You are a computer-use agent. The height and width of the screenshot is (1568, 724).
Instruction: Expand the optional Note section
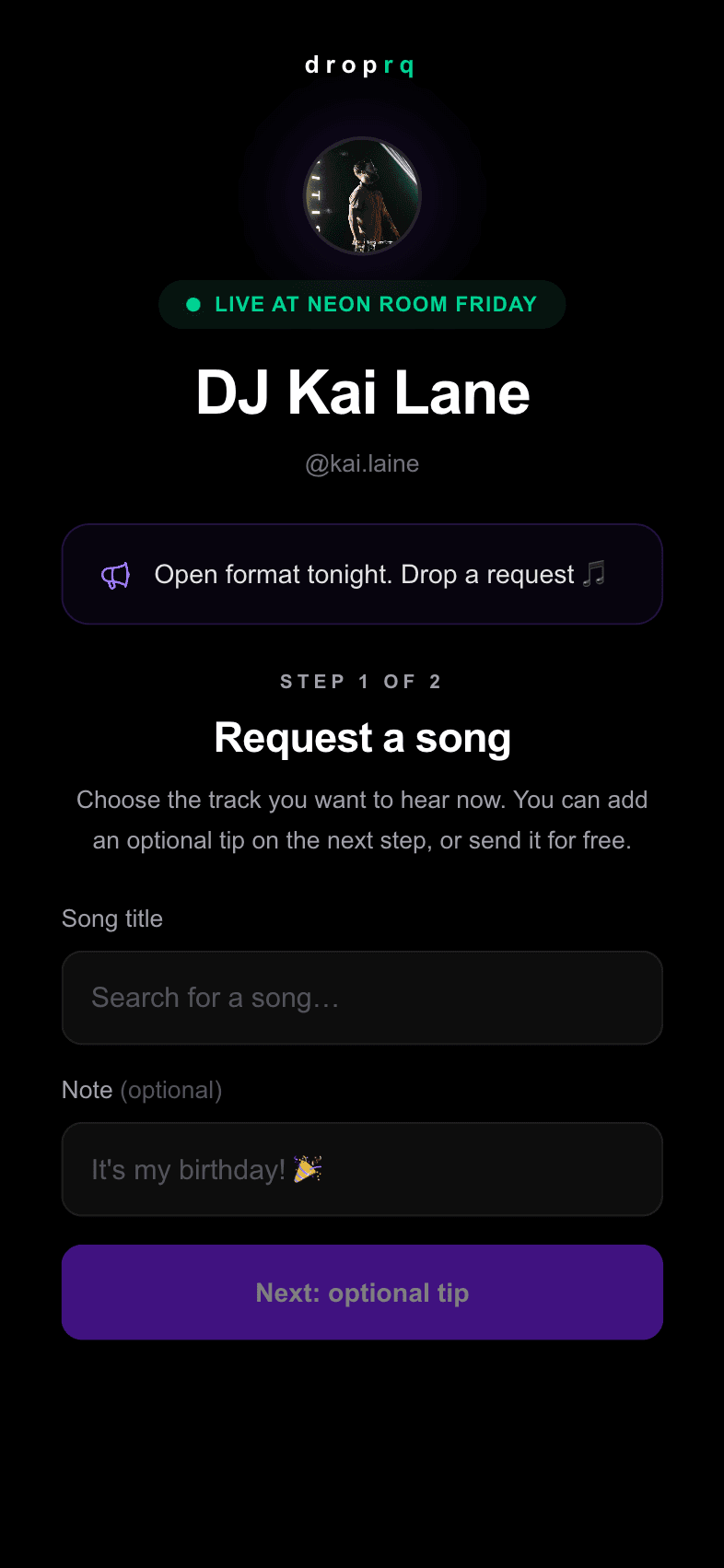362,1169
